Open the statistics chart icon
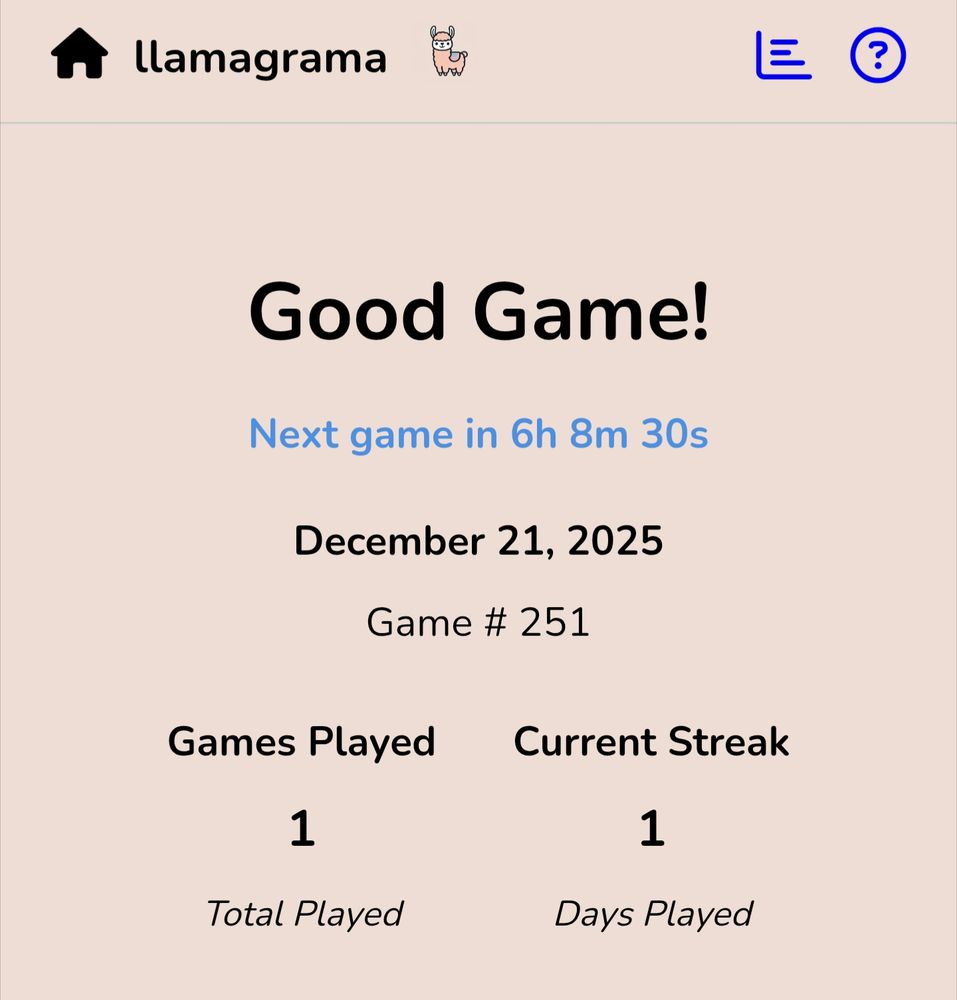This screenshot has height=1000, width=957. click(x=783, y=55)
